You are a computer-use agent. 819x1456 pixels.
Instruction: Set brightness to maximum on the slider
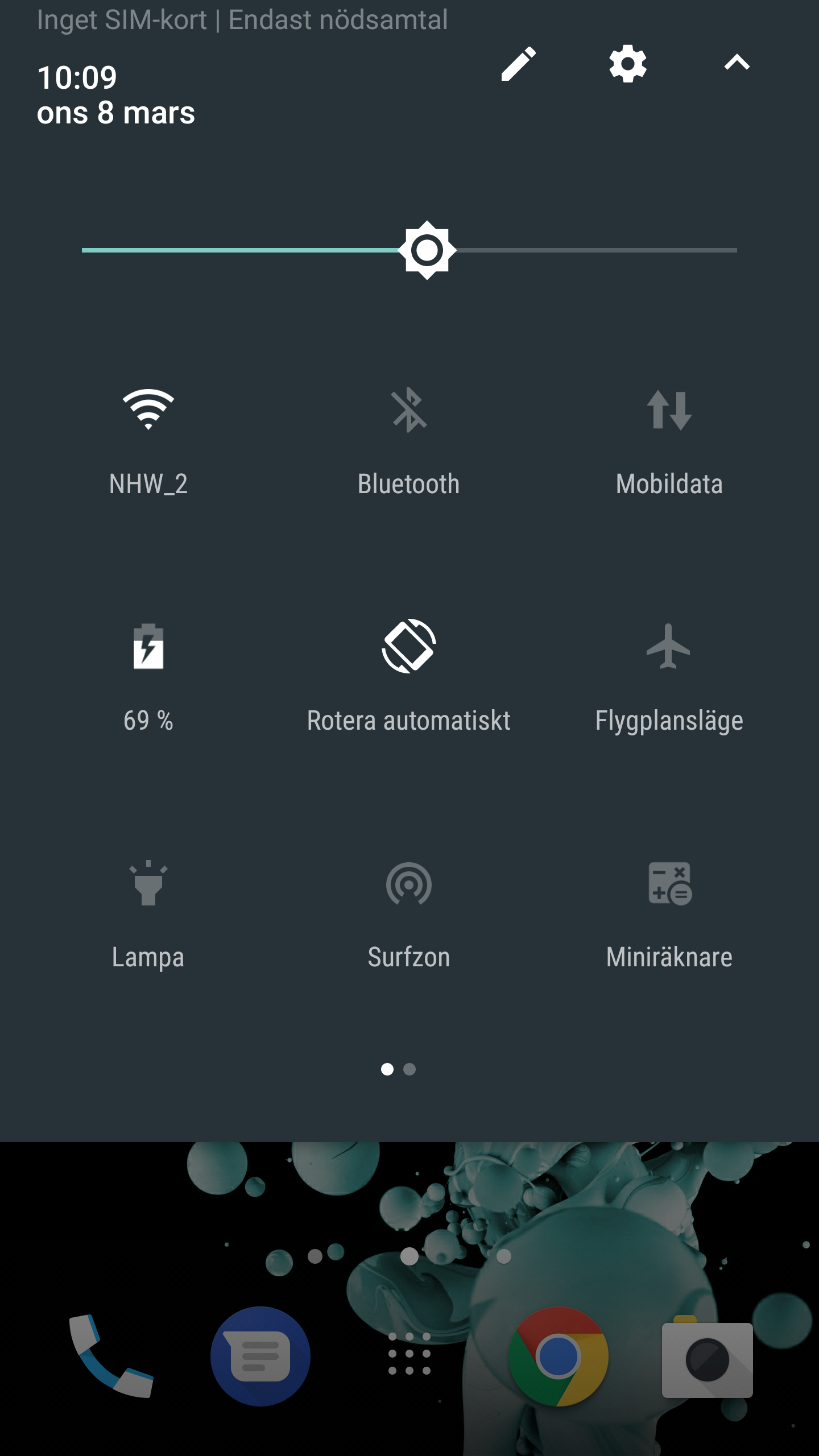pos(735,250)
